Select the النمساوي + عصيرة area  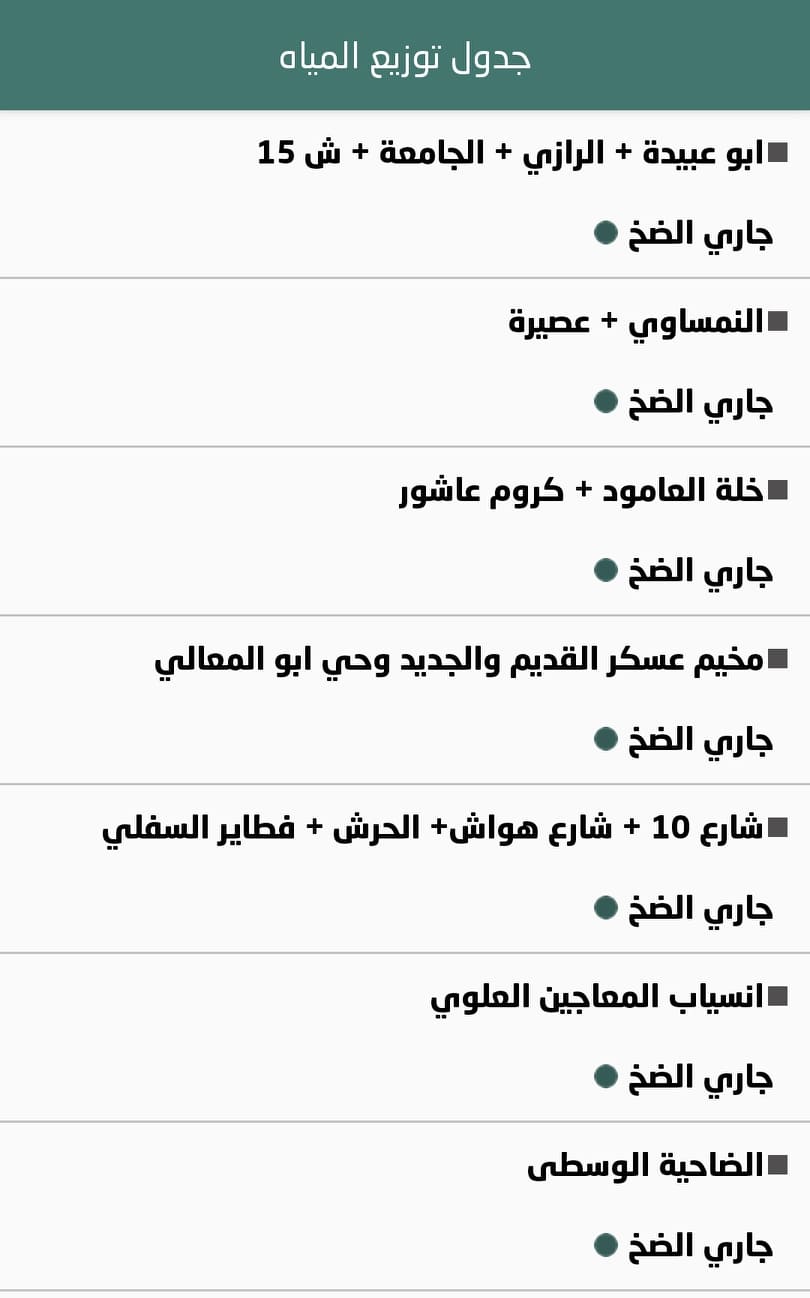pyautogui.click(x=636, y=323)
